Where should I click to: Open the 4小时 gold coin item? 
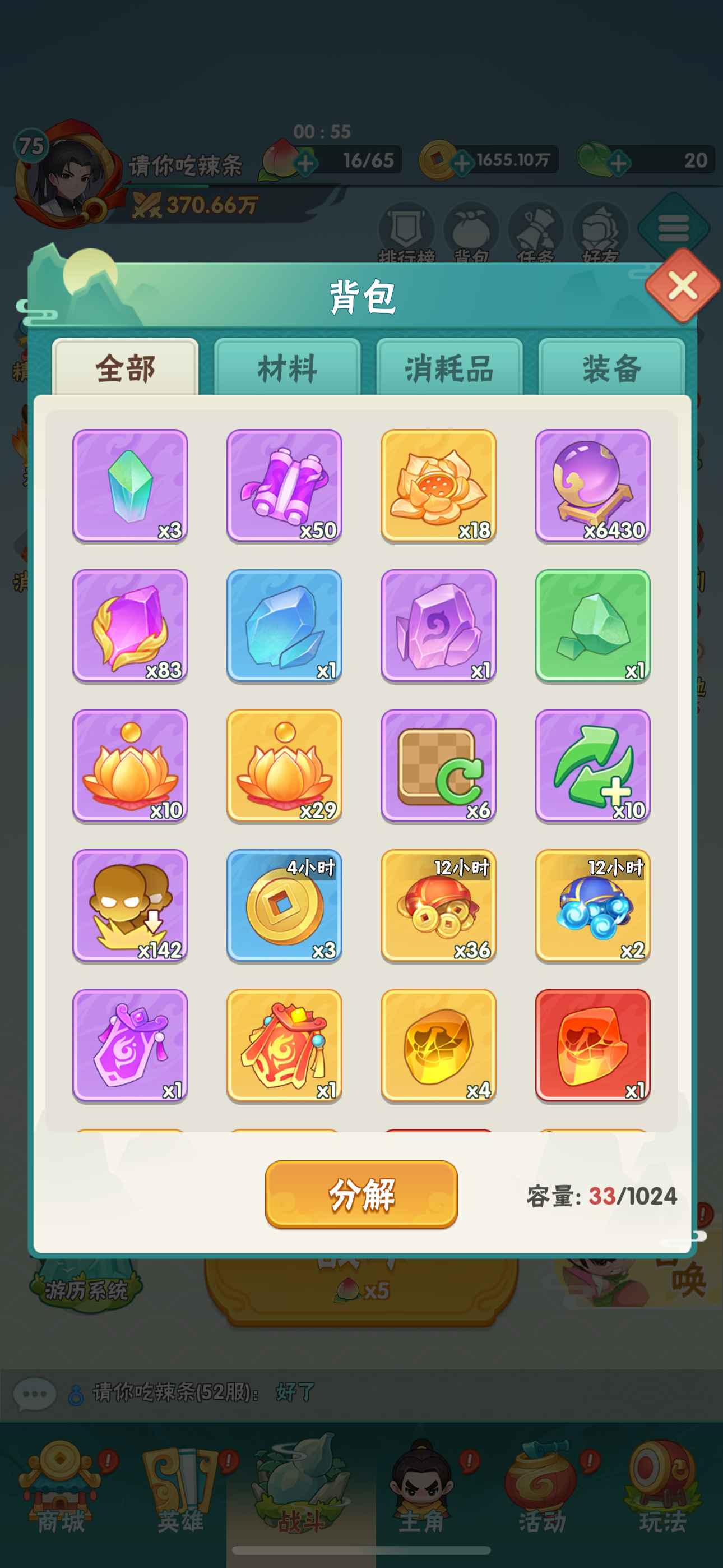pyautogui.click(x=284, y=906)
